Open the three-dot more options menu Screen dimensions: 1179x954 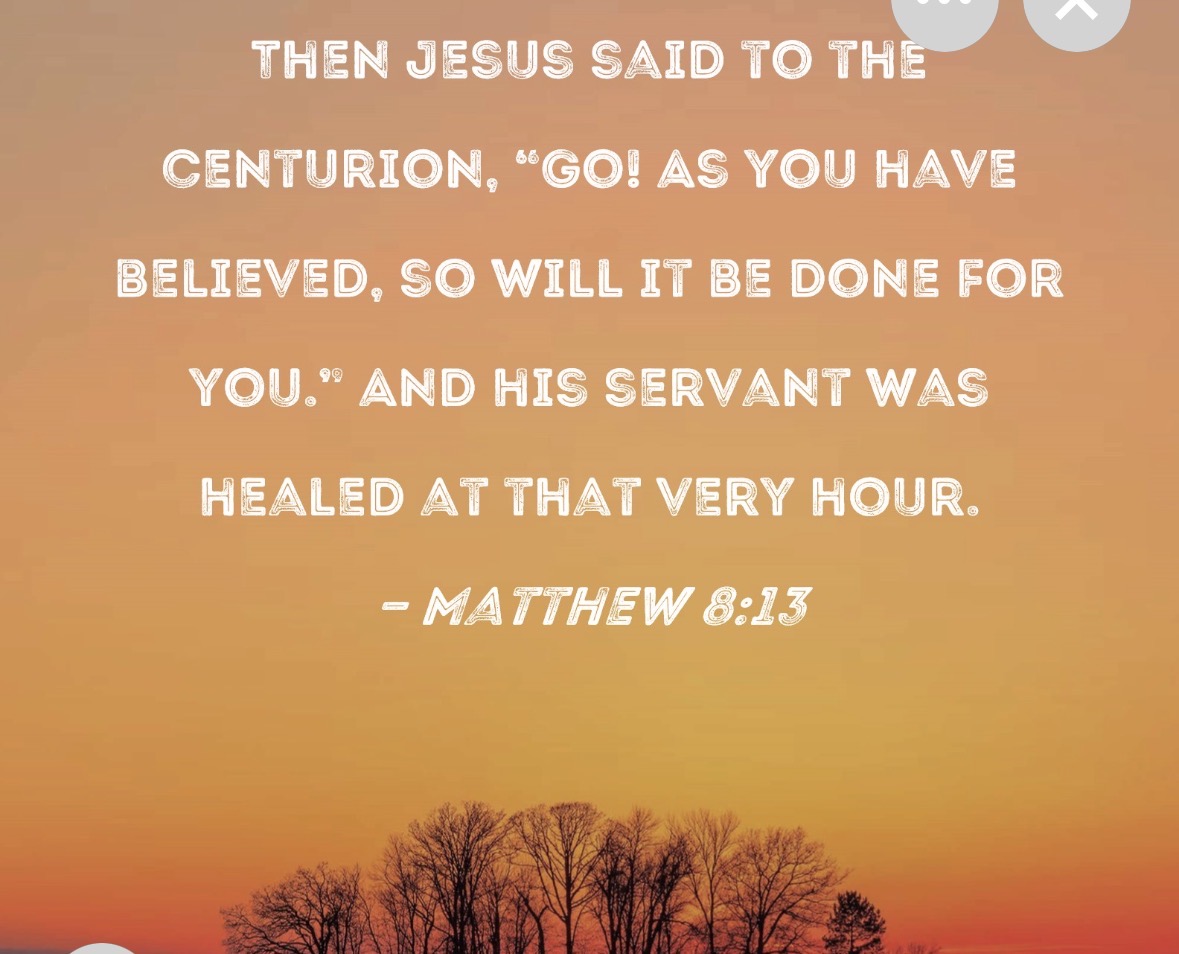click(944, 12)
